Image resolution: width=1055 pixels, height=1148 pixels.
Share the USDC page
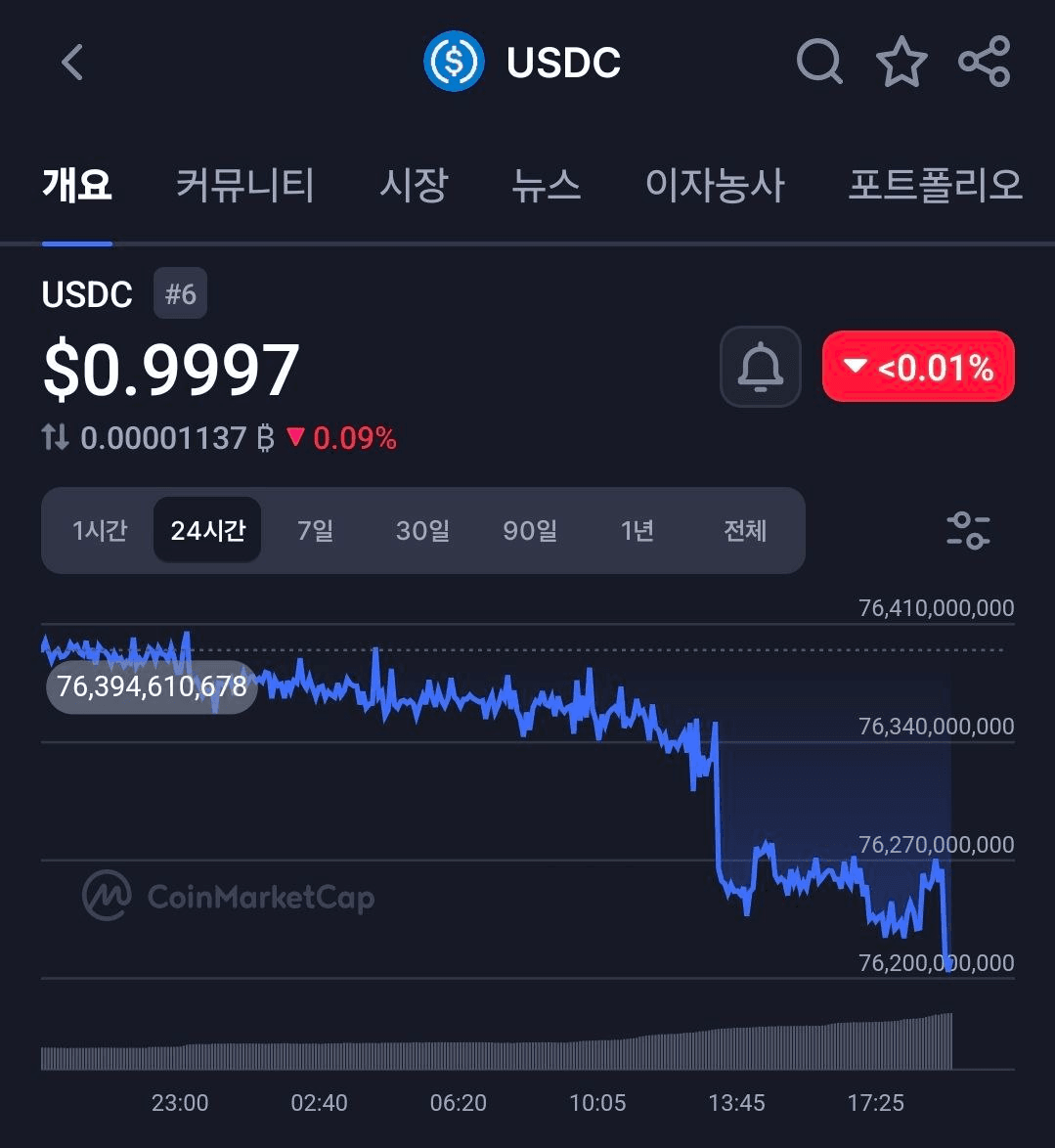pyautogui.click(x=984, y=63)
